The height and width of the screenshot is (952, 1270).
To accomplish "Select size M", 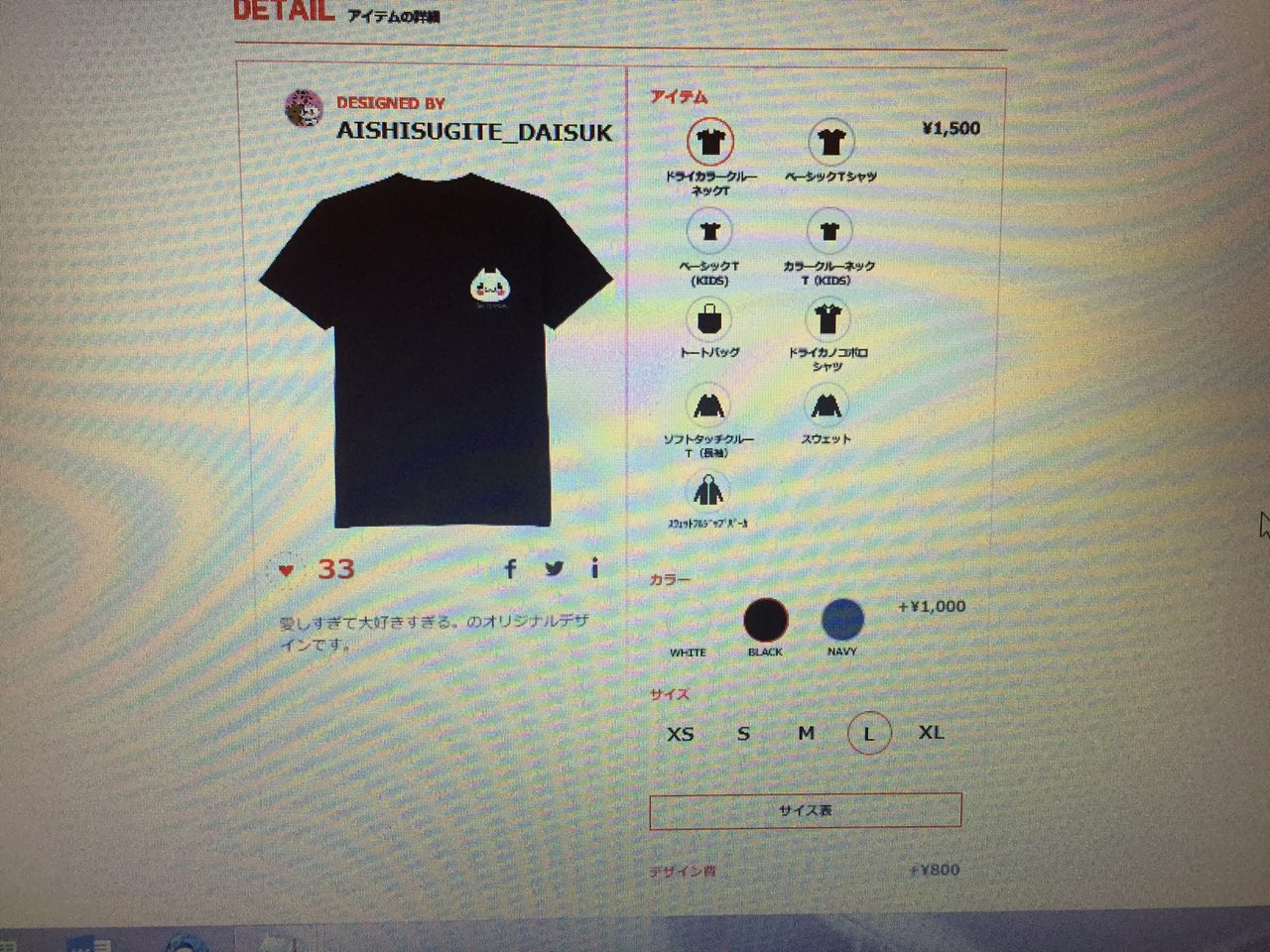I will [806, 734].
